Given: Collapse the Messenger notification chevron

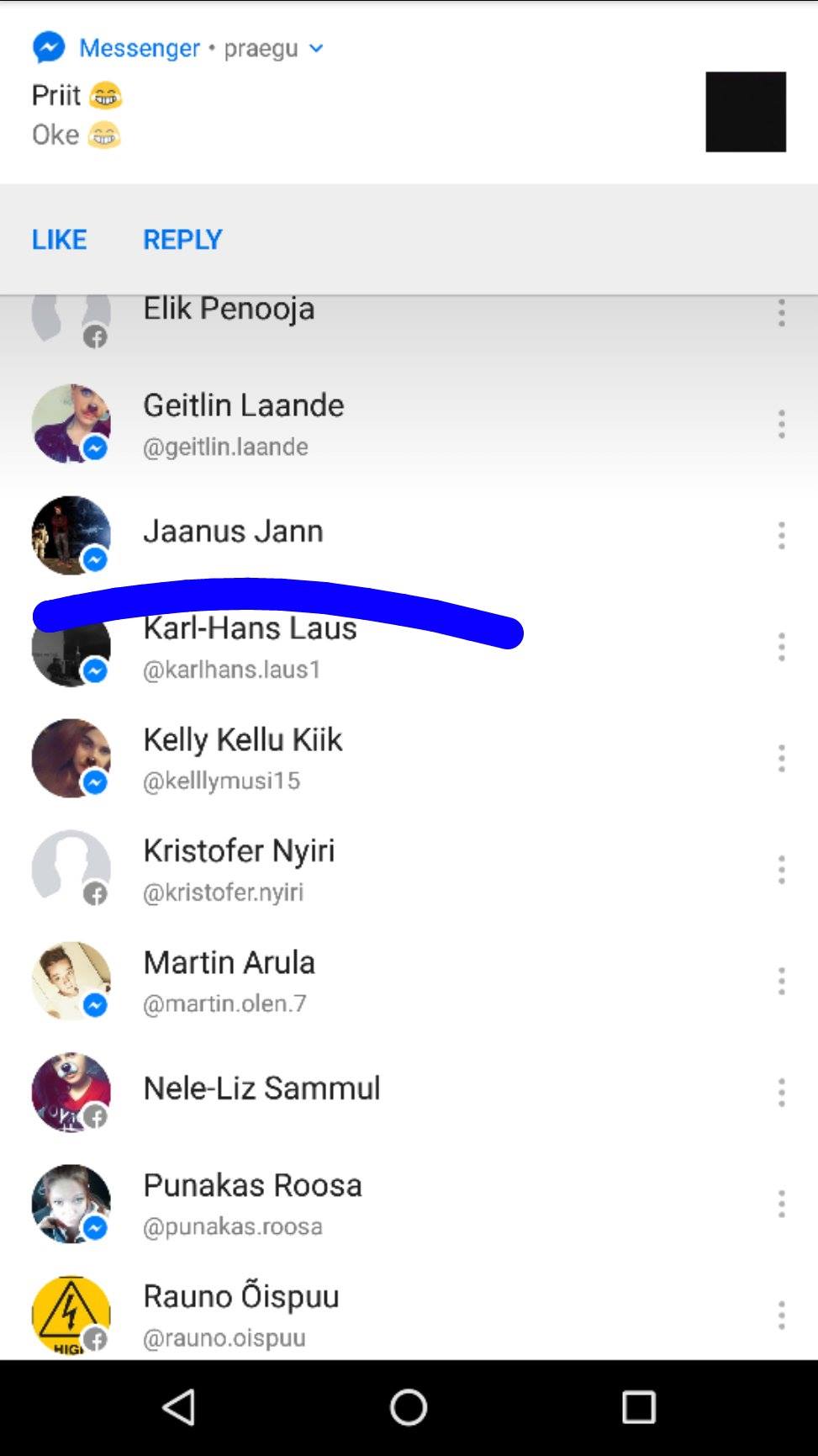Looking at the screenshot, I should click(316, 49).
